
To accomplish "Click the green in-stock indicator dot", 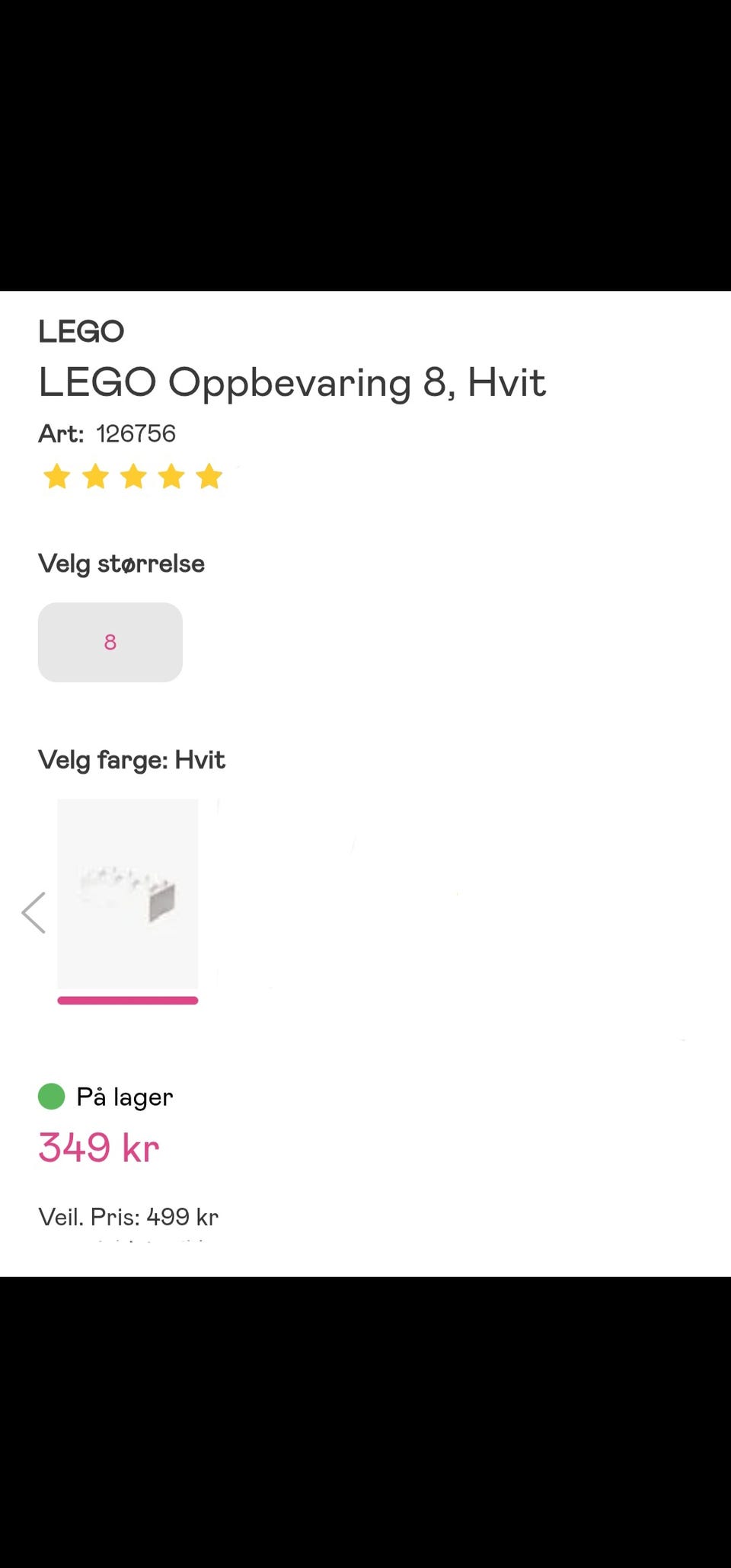I will coord(51,1097).
